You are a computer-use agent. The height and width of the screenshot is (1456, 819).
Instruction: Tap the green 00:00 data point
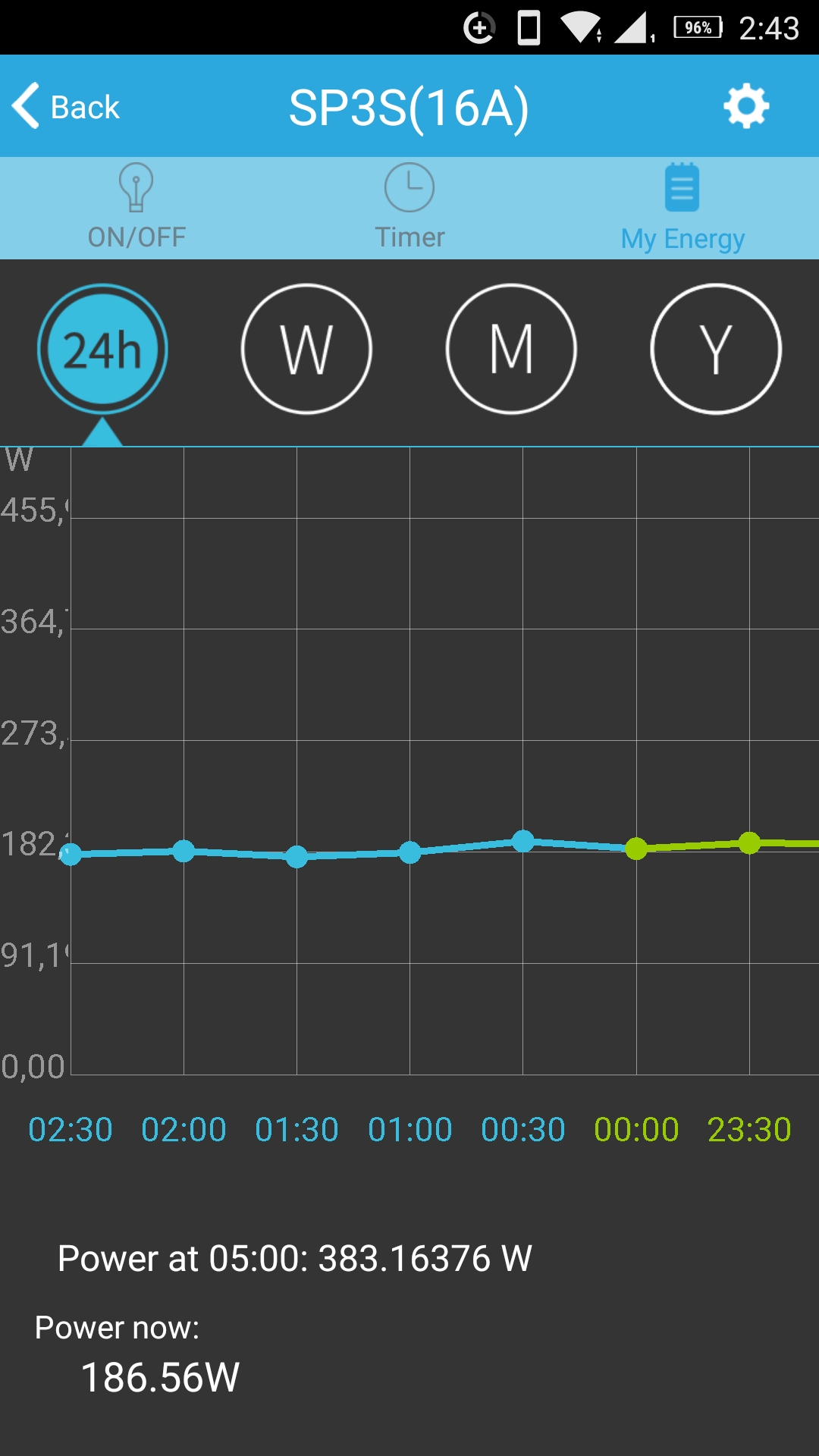tap(636, 849)
